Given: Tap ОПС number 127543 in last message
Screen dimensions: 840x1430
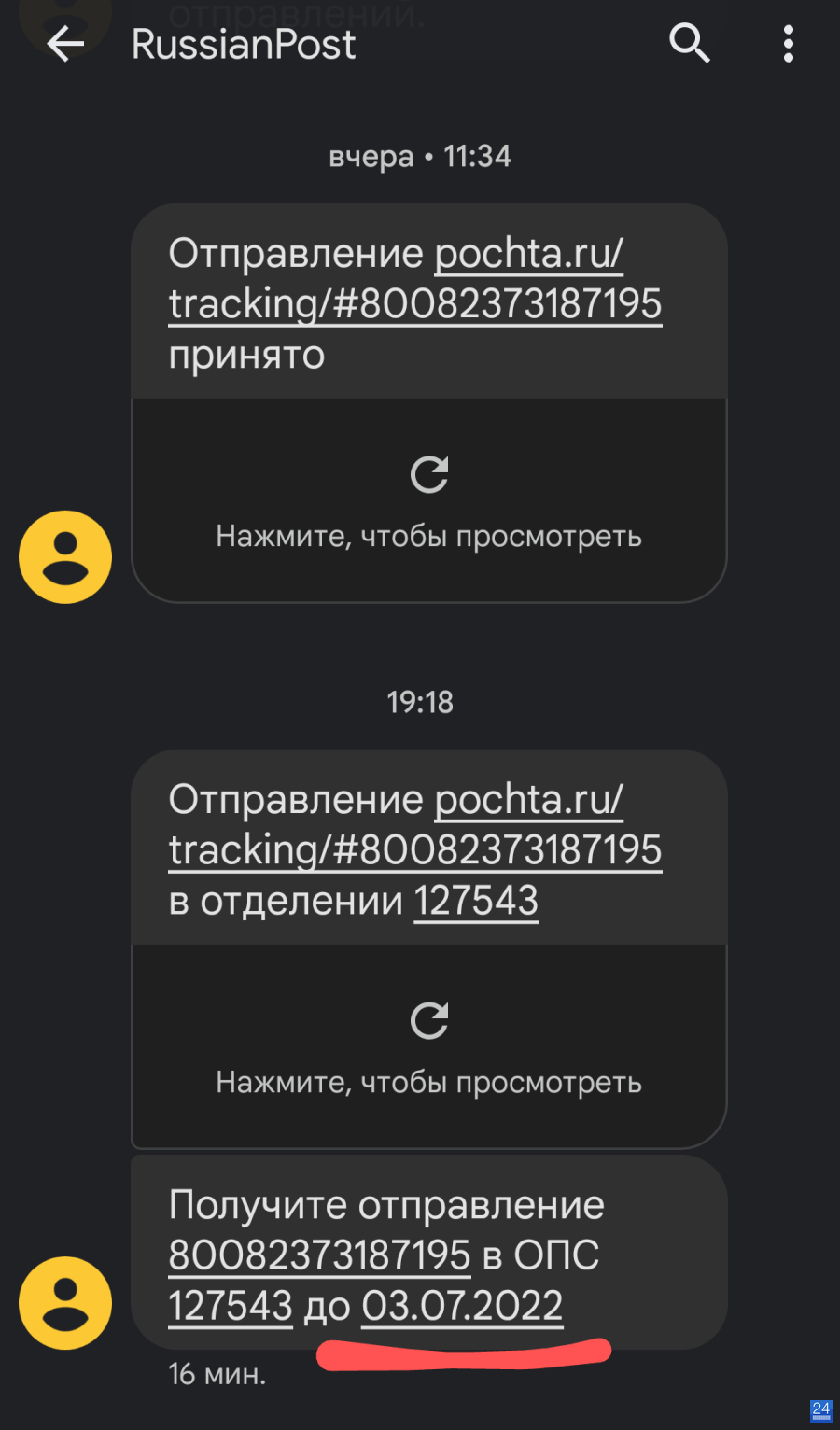Looking at the screenshot, I should pyautogui.click(x=231, y=1306).
